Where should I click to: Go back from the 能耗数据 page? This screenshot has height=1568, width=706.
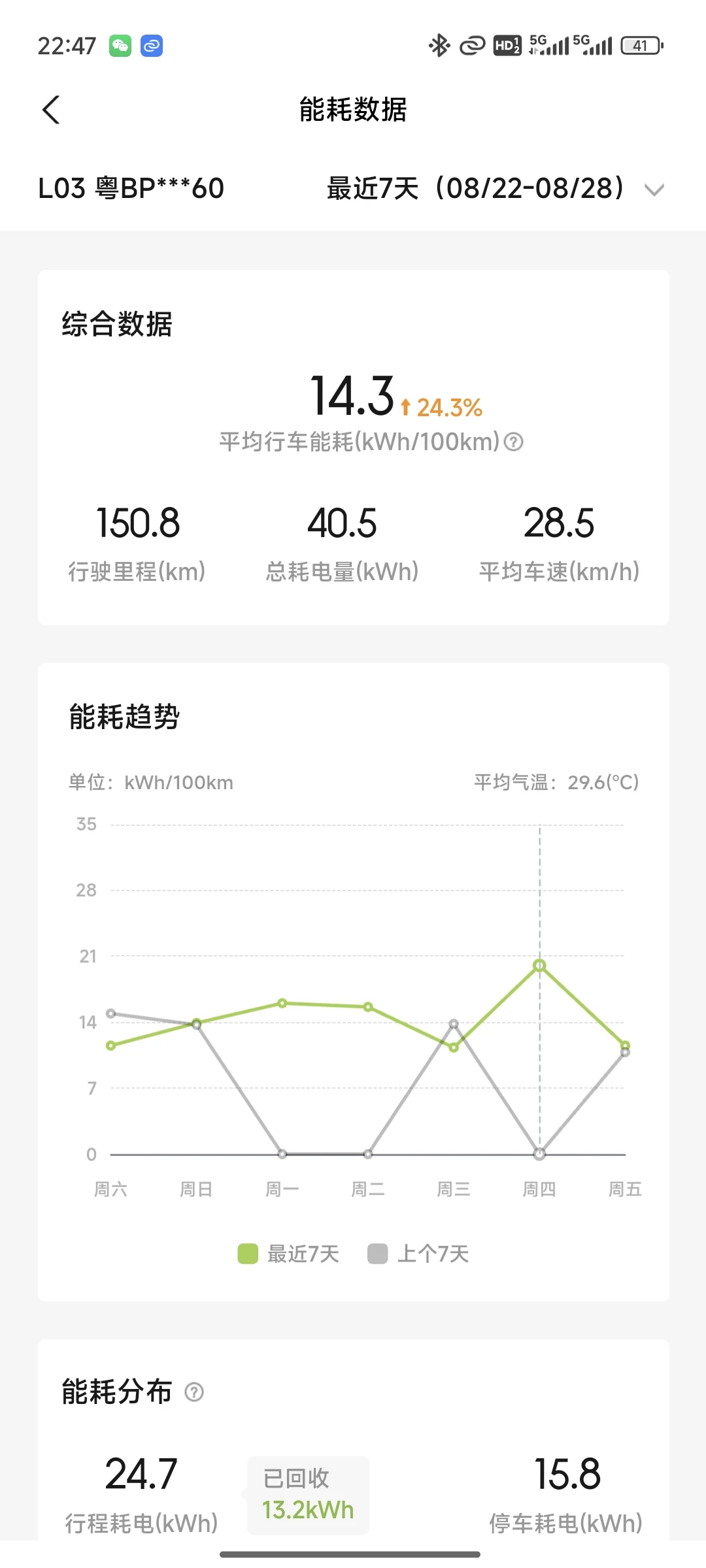pyautogui.click(x=51, y=110)
